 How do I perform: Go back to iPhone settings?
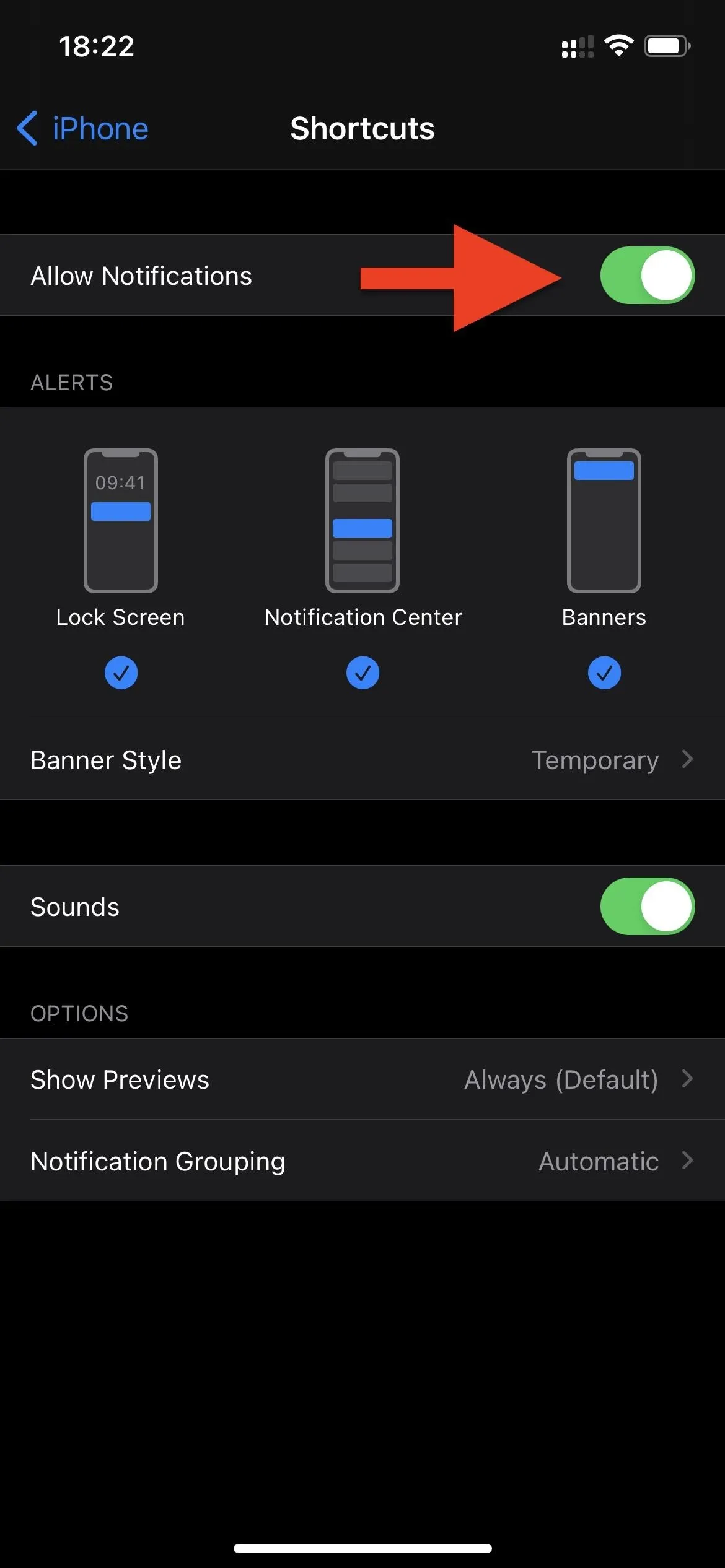pyautogui.click(x=82, y=129)
